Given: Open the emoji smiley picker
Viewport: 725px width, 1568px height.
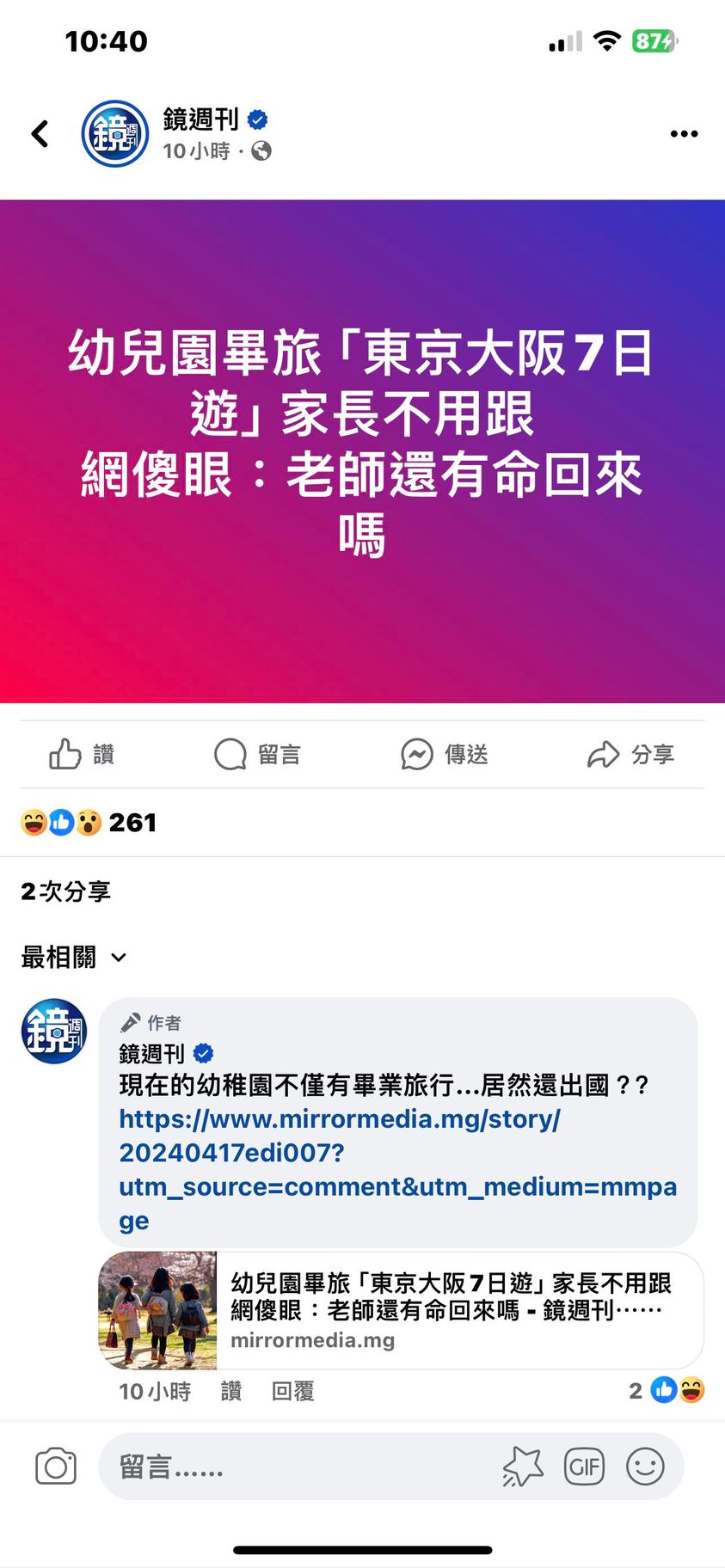Looking at the screenshot, I should pyautogui.click(x=645, y=1467).
